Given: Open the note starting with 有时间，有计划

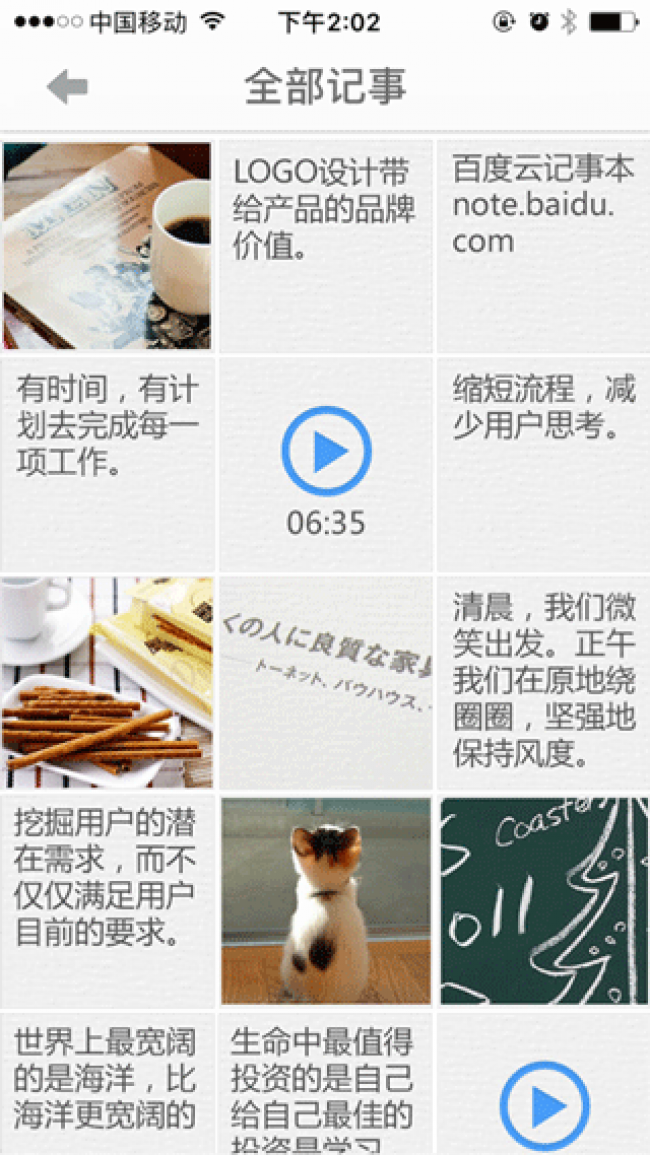Looking at the screenshot, I should pos(107,464).
